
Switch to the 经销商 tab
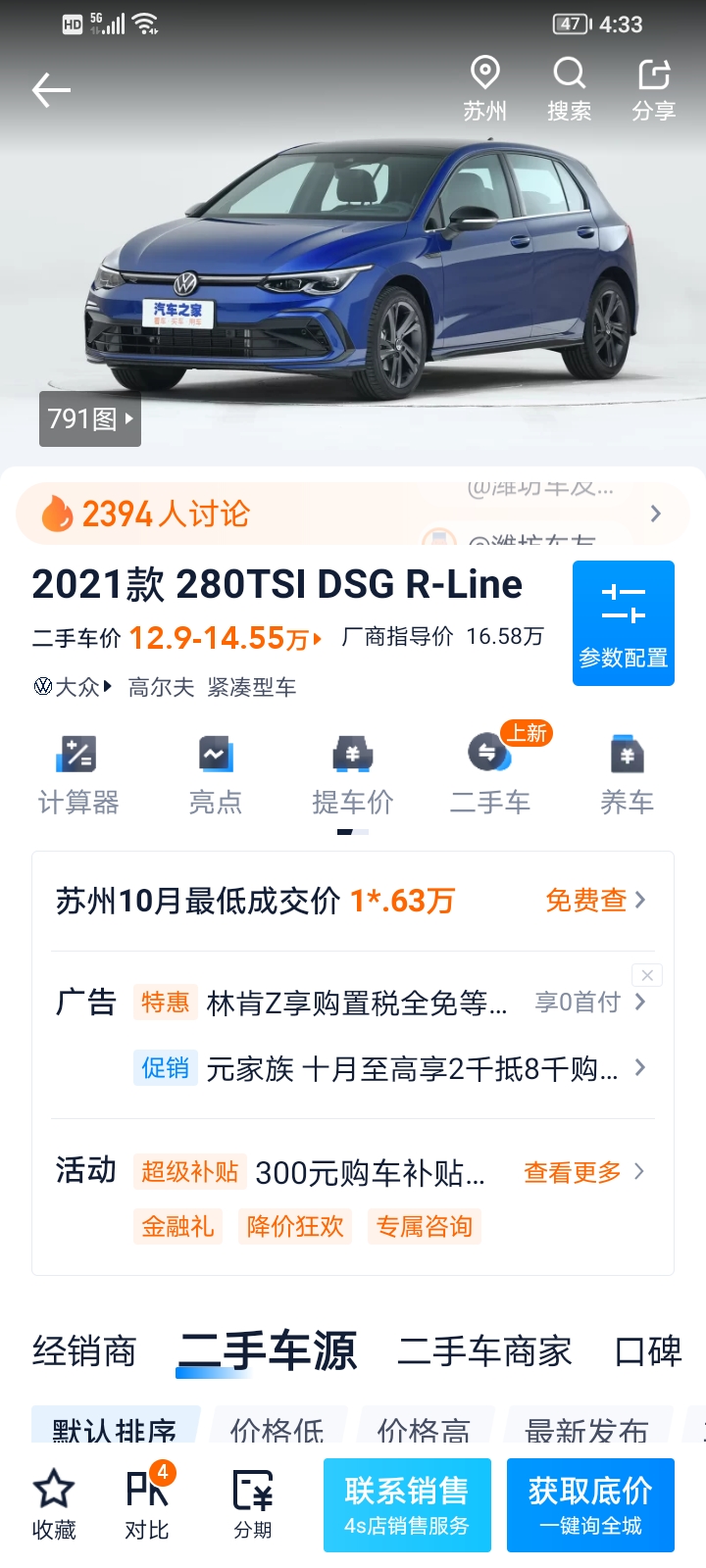point(84,1351)
